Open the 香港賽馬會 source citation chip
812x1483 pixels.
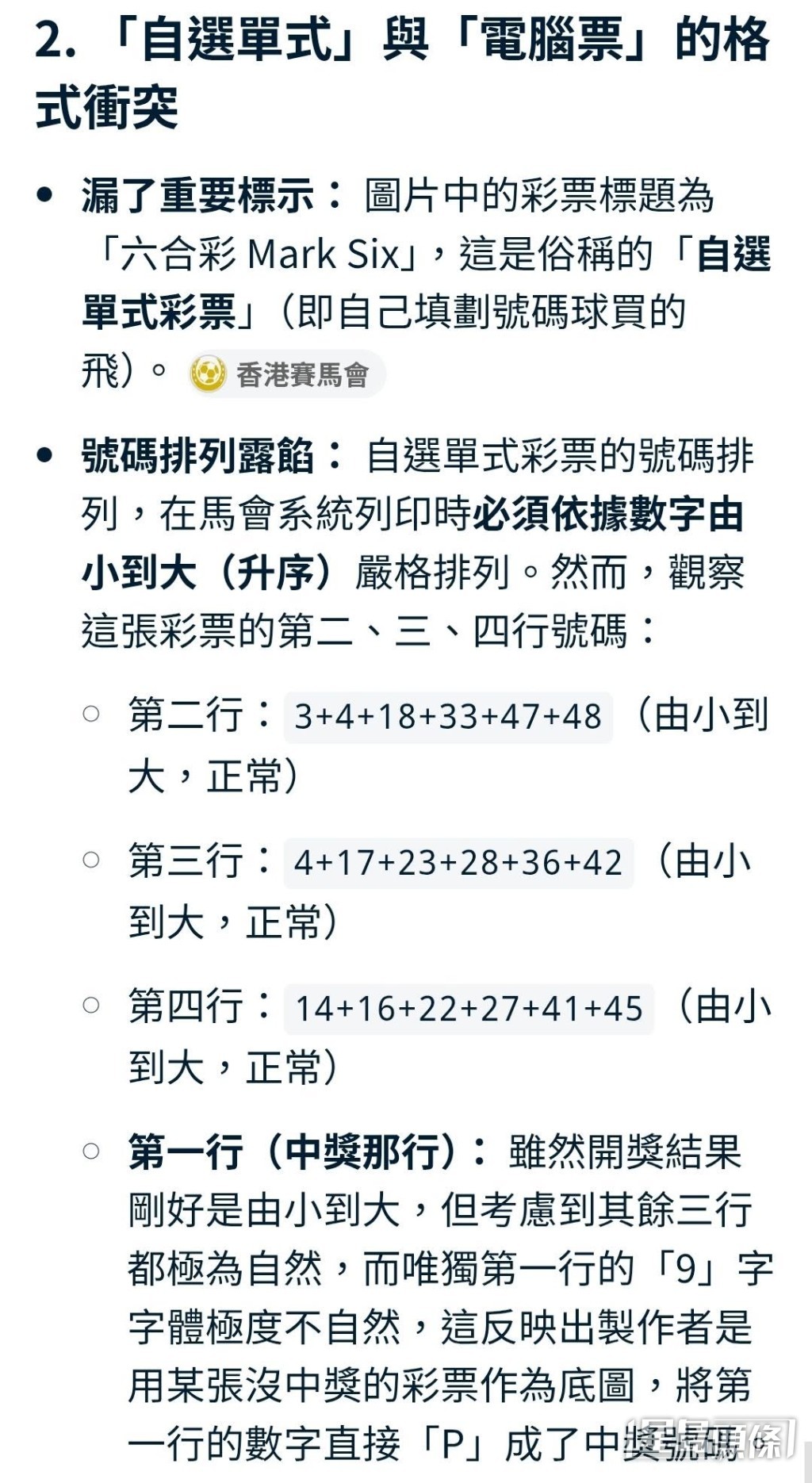[286, 374]
